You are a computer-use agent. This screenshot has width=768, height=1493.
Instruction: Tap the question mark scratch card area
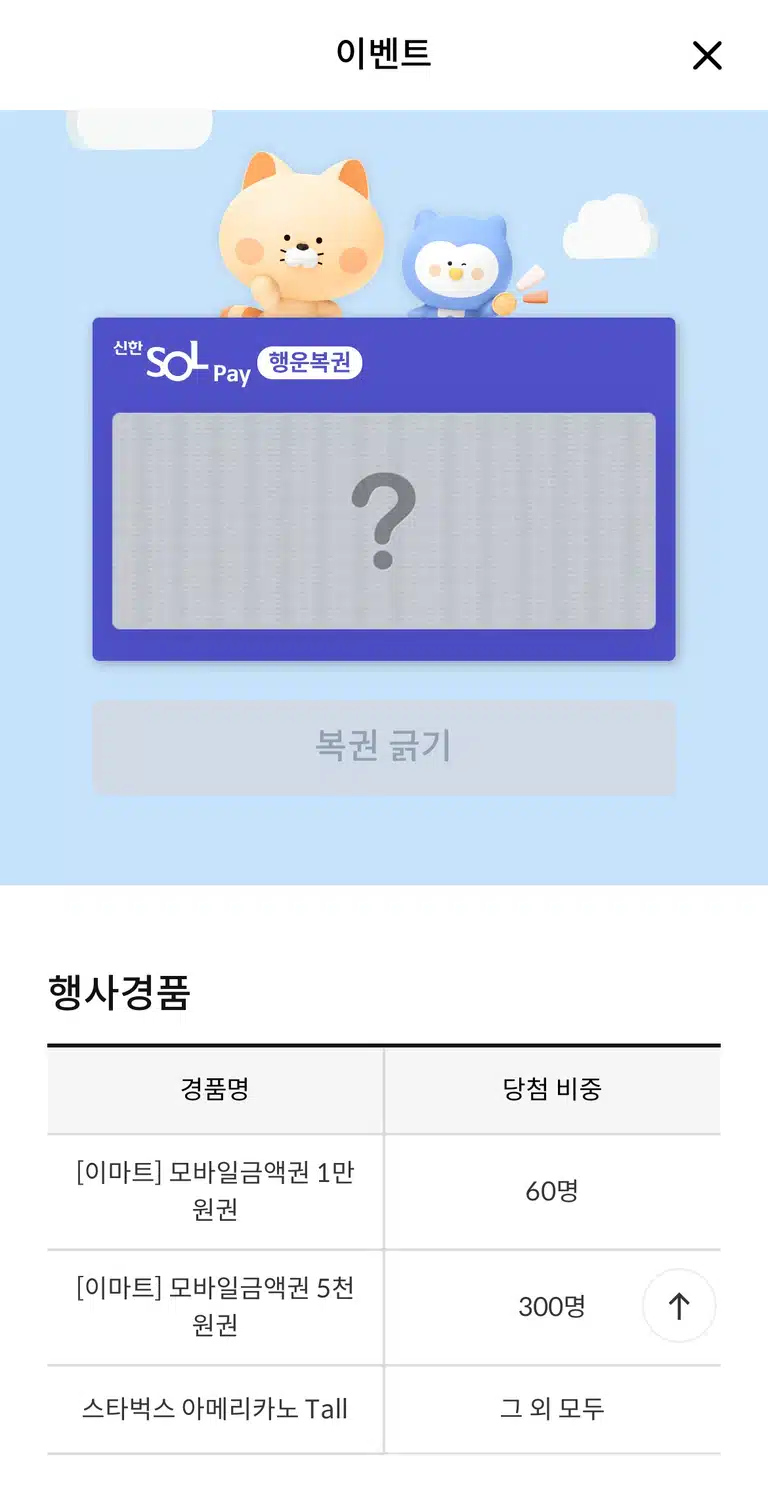[x=384, y=521]
